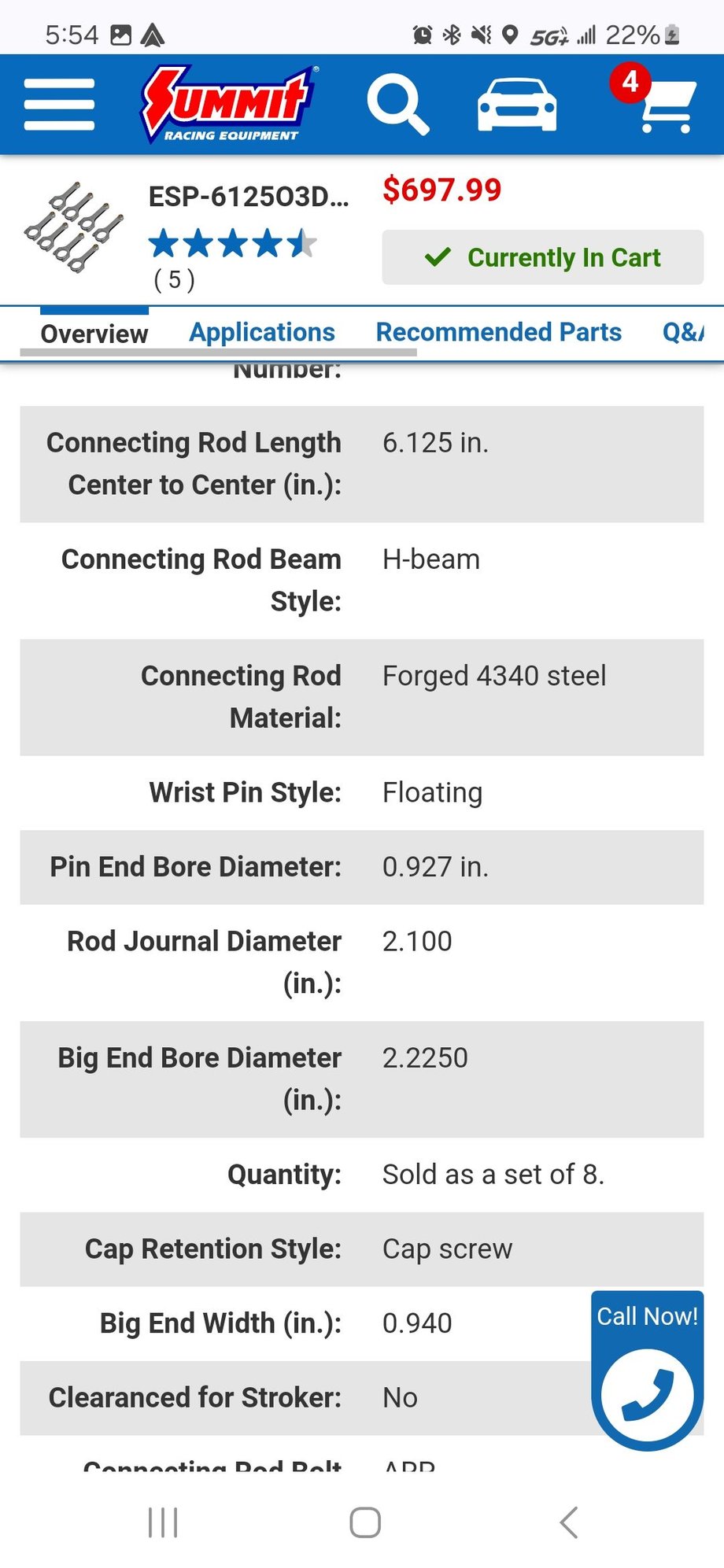Select the Overview tab

94,334
